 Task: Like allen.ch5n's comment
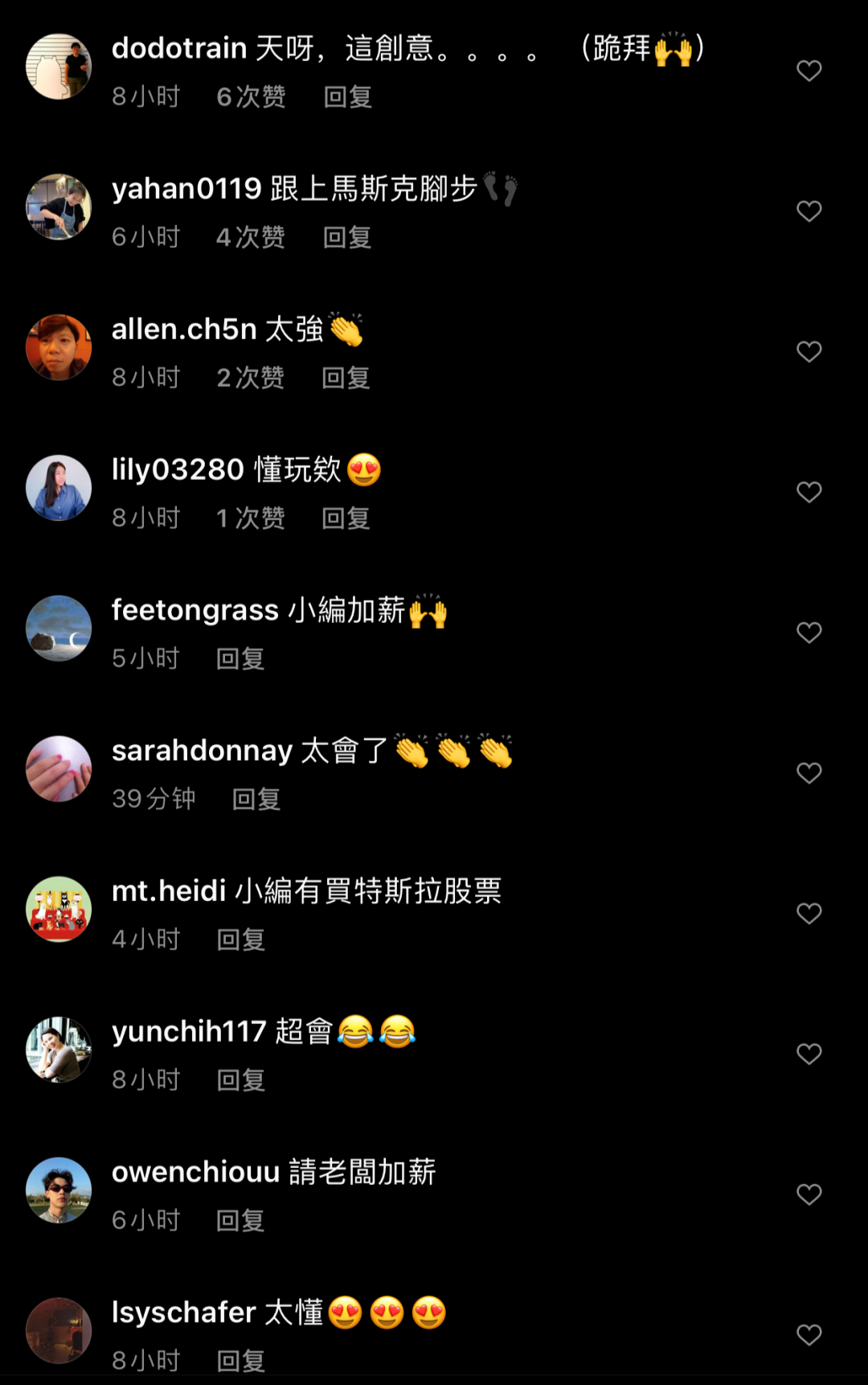[809, 351]
